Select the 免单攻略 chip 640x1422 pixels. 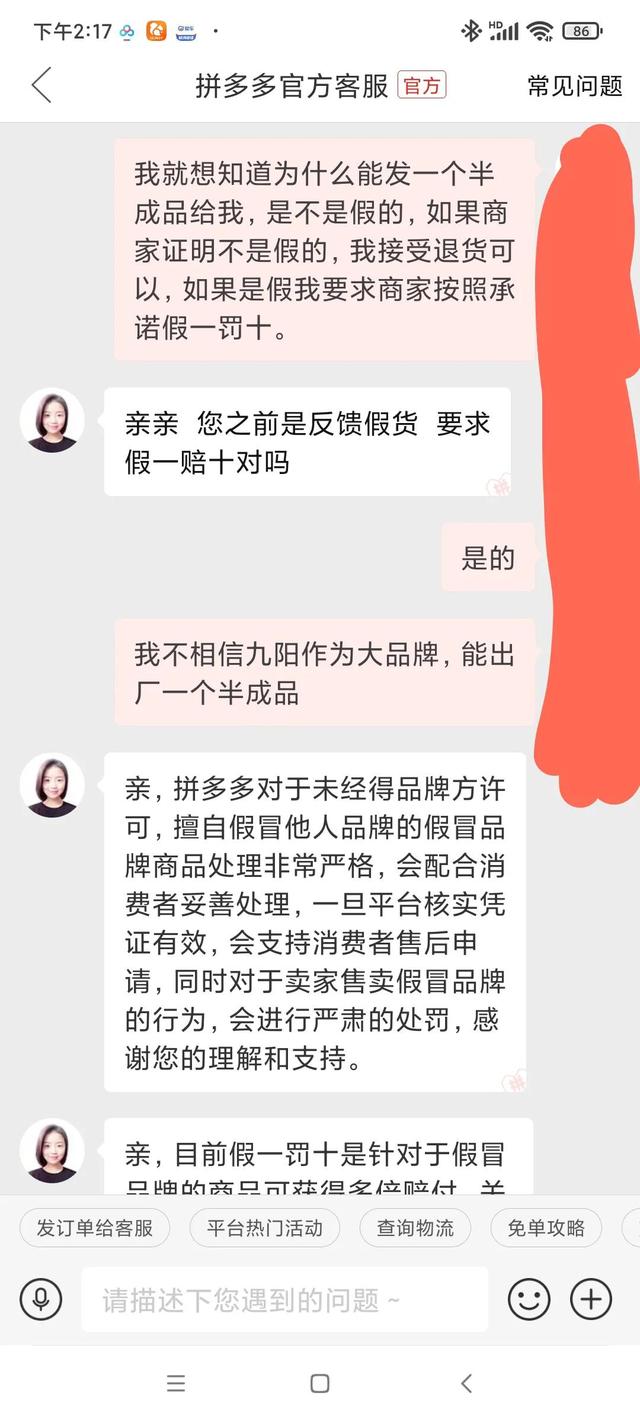pyautogui.click(x=546, y=1228)
